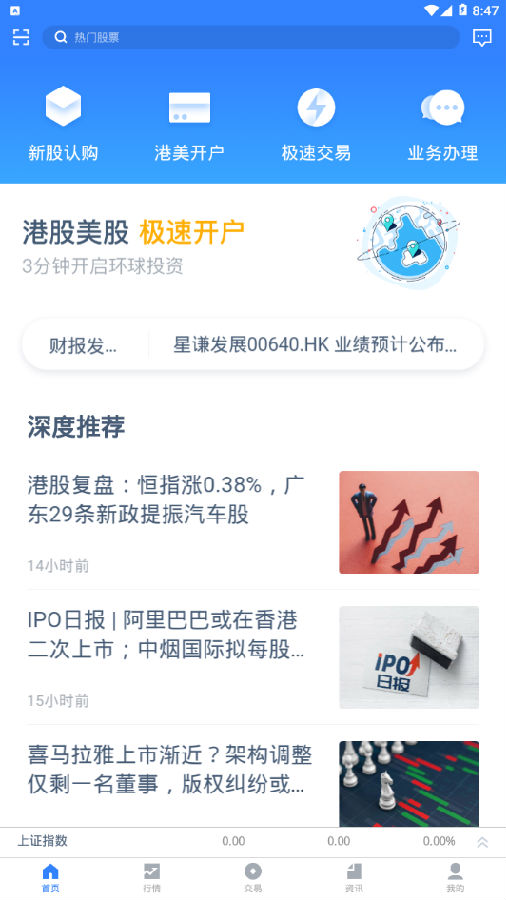The image size is (506, 900).
Task: Go to the 交易 tab
Action: [253, 878]
